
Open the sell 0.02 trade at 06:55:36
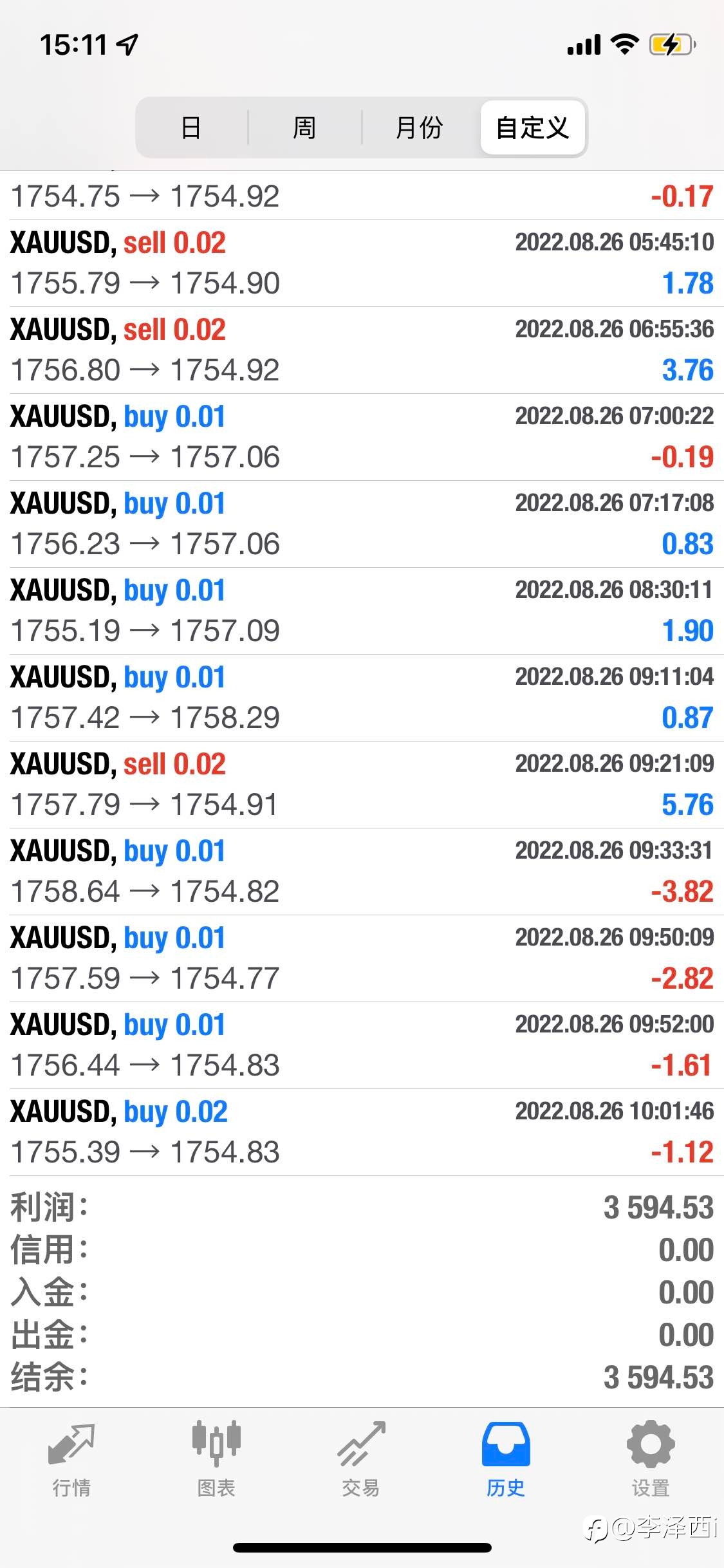(x=362, y=350)
